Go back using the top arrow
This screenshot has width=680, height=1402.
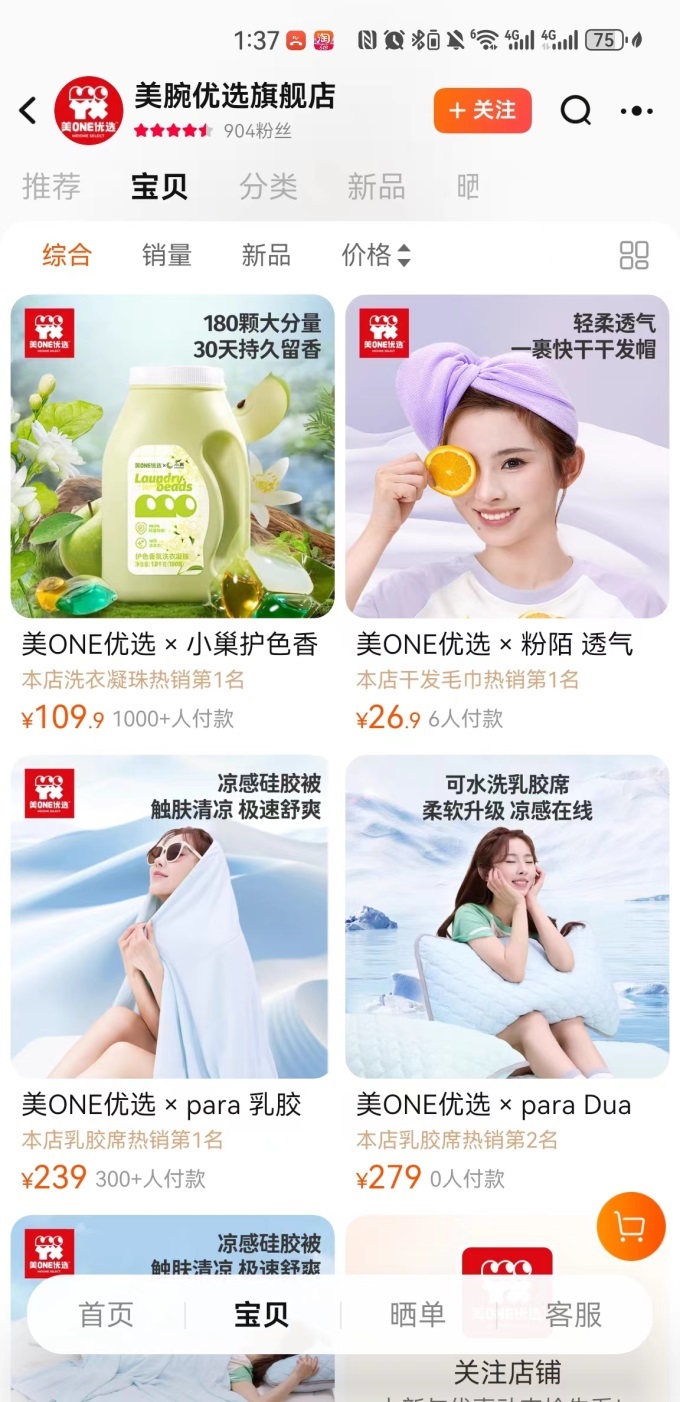28,110
